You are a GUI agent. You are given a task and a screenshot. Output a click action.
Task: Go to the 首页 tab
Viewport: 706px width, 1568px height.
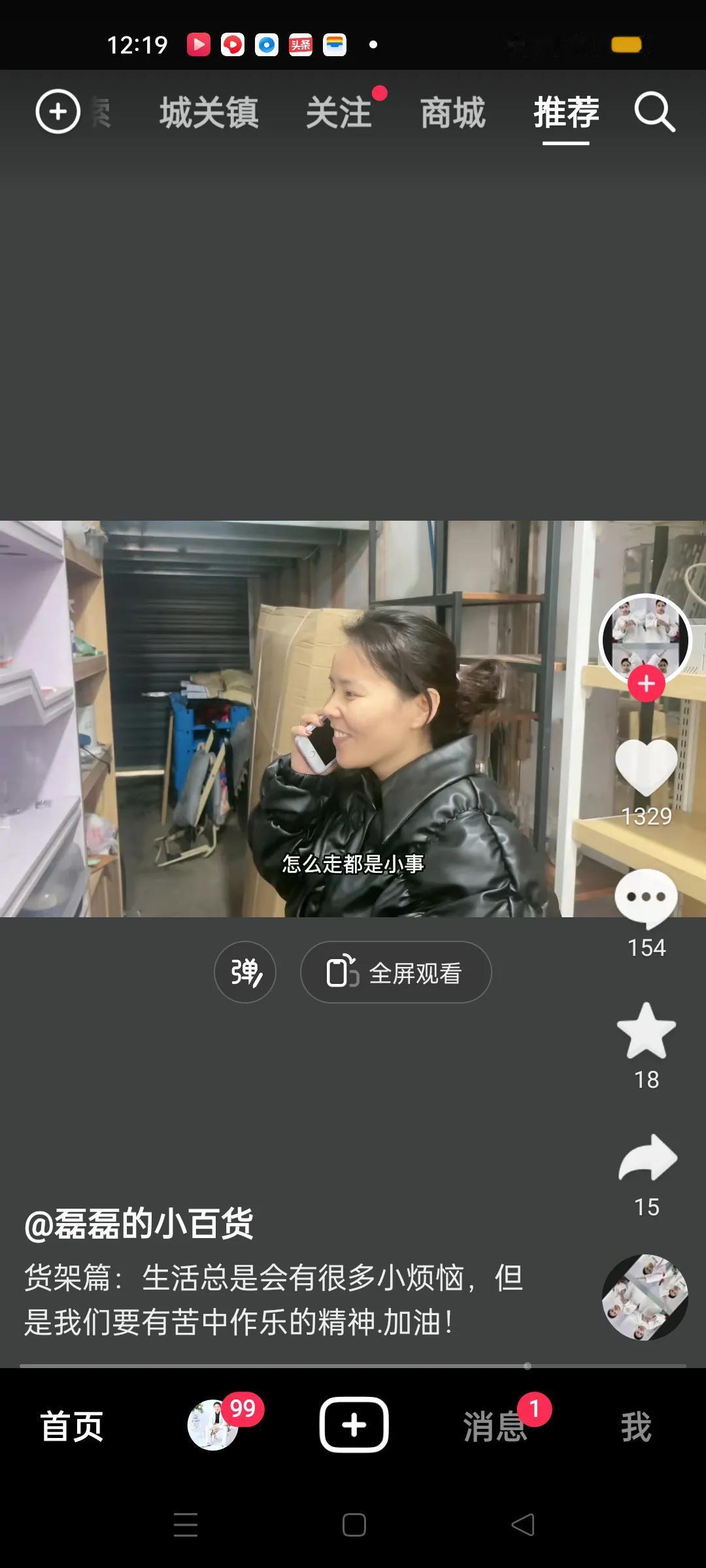(72, 1426)
